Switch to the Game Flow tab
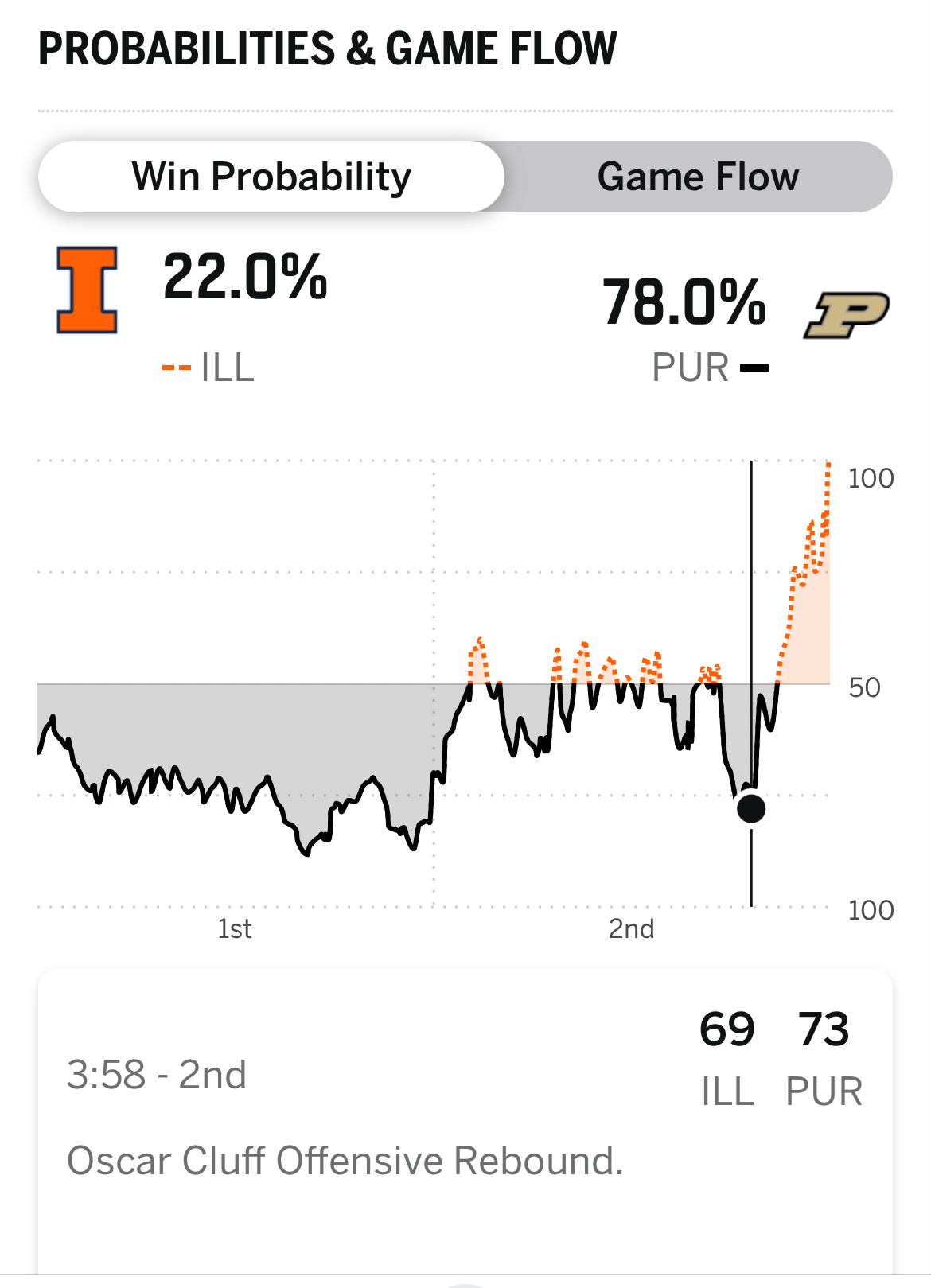This screenshot has height=1288, width=931. [698, 177]
